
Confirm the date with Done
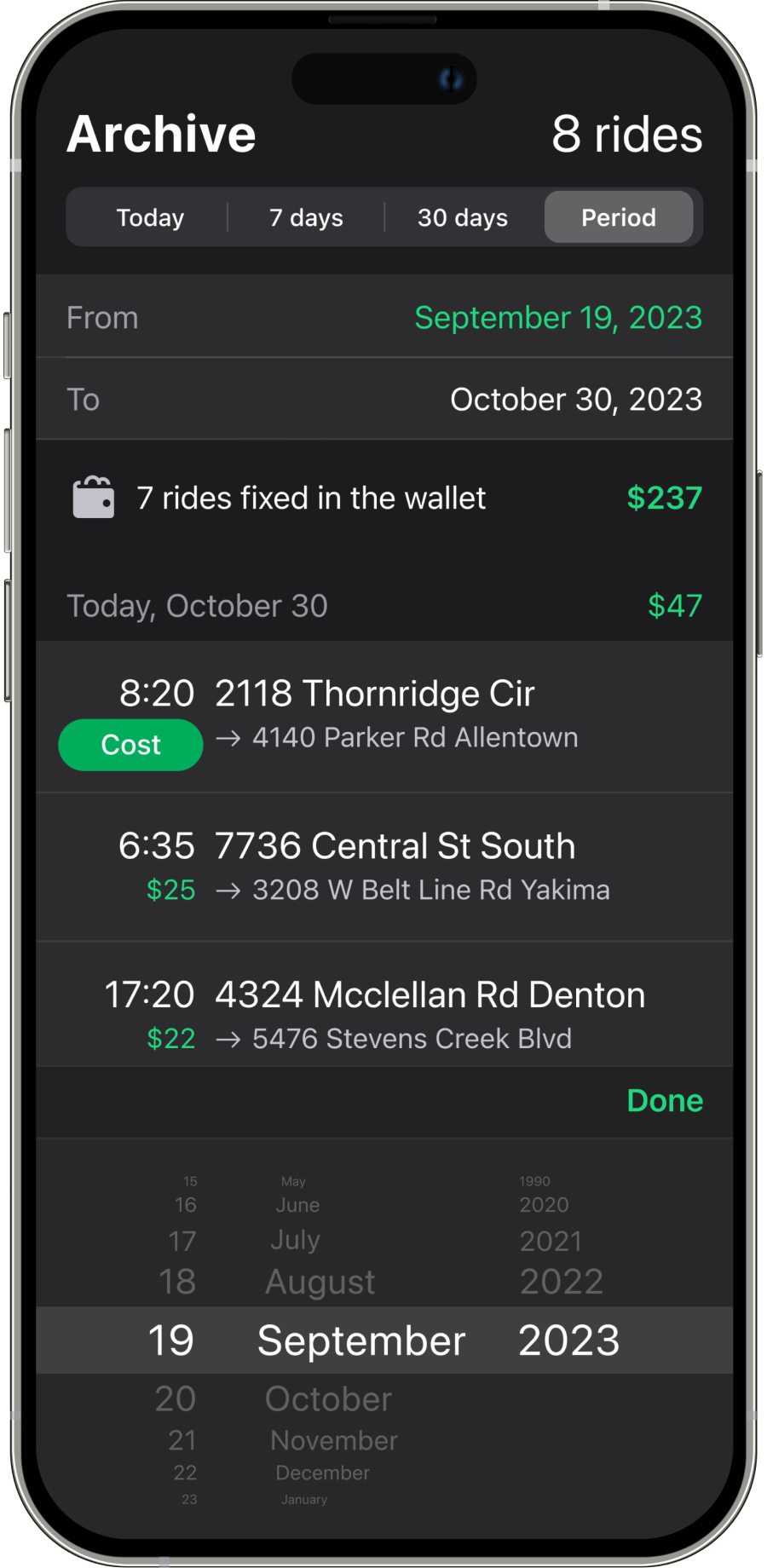coord(665,1100)
